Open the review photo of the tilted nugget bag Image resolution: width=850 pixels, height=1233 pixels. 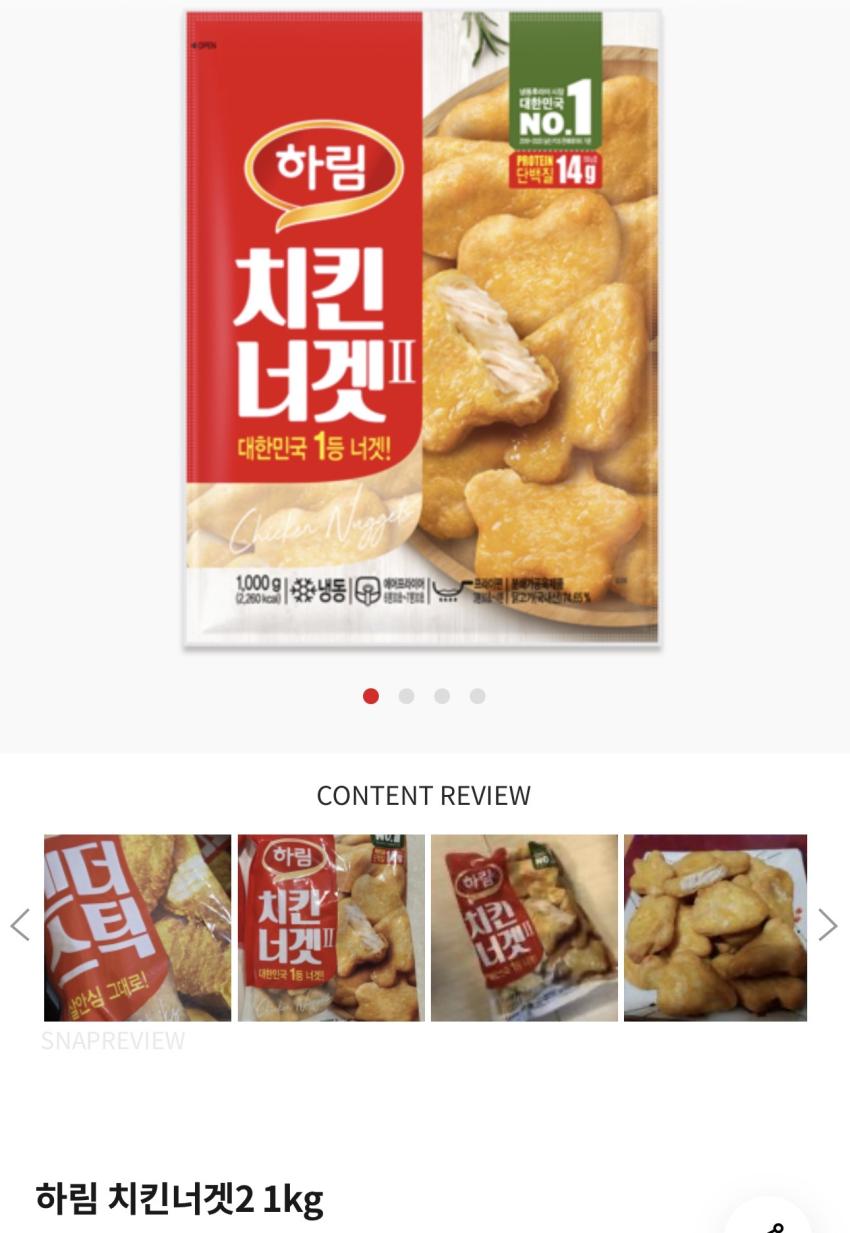[524, 928]
